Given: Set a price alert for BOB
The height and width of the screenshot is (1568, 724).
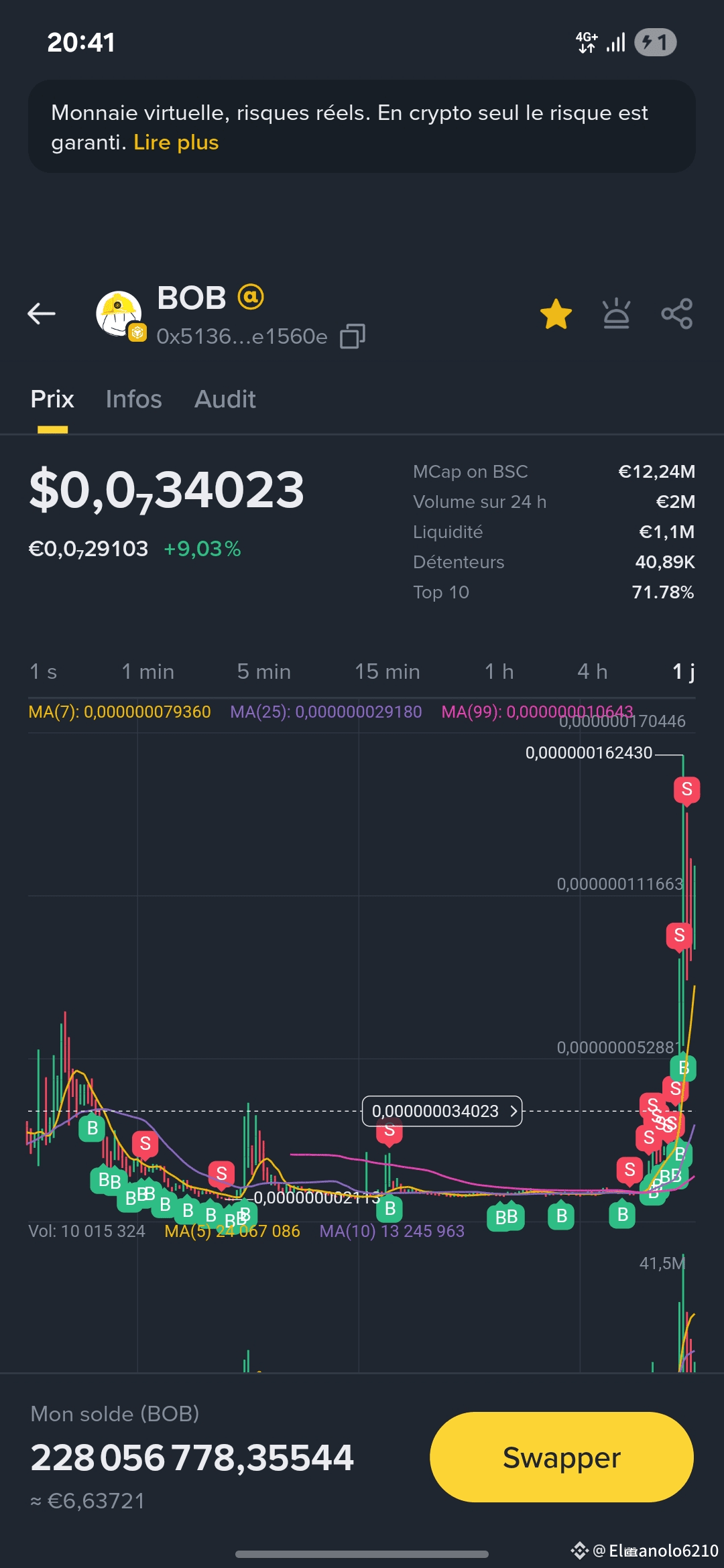Looking at the screenshot, I should click(616, 314).
